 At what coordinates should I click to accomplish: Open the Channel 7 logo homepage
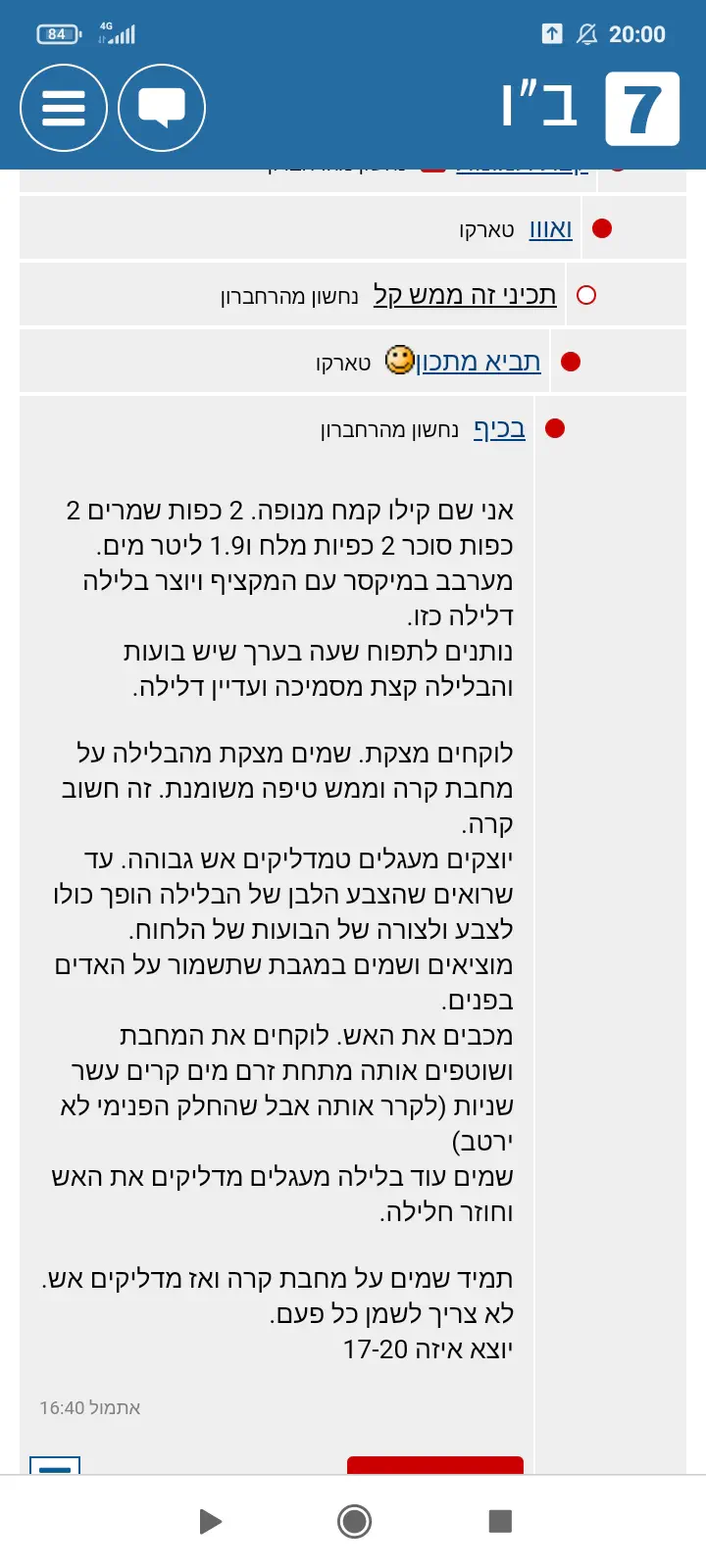point(642,108)
